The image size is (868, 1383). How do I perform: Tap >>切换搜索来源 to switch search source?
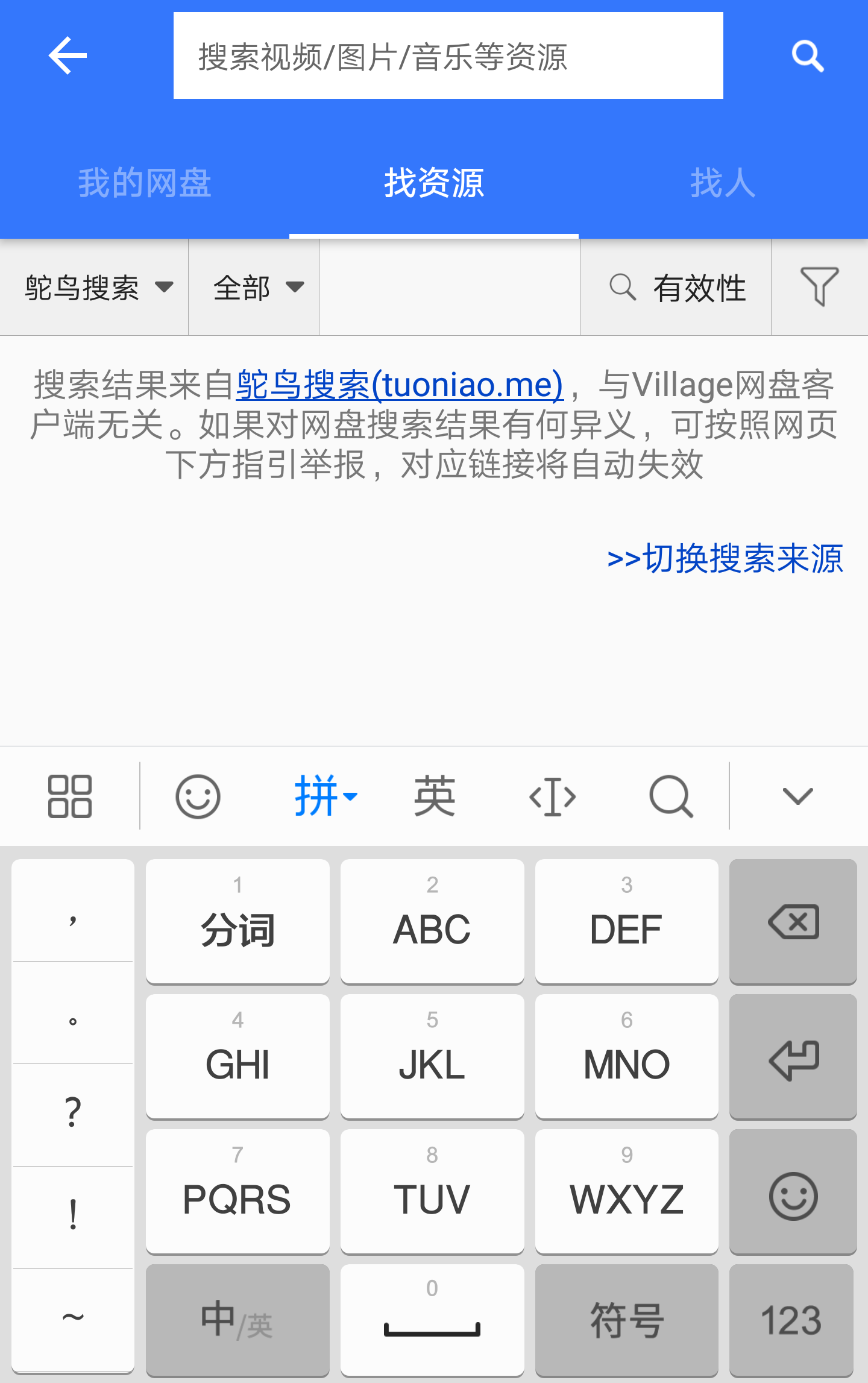coord(725,559)
